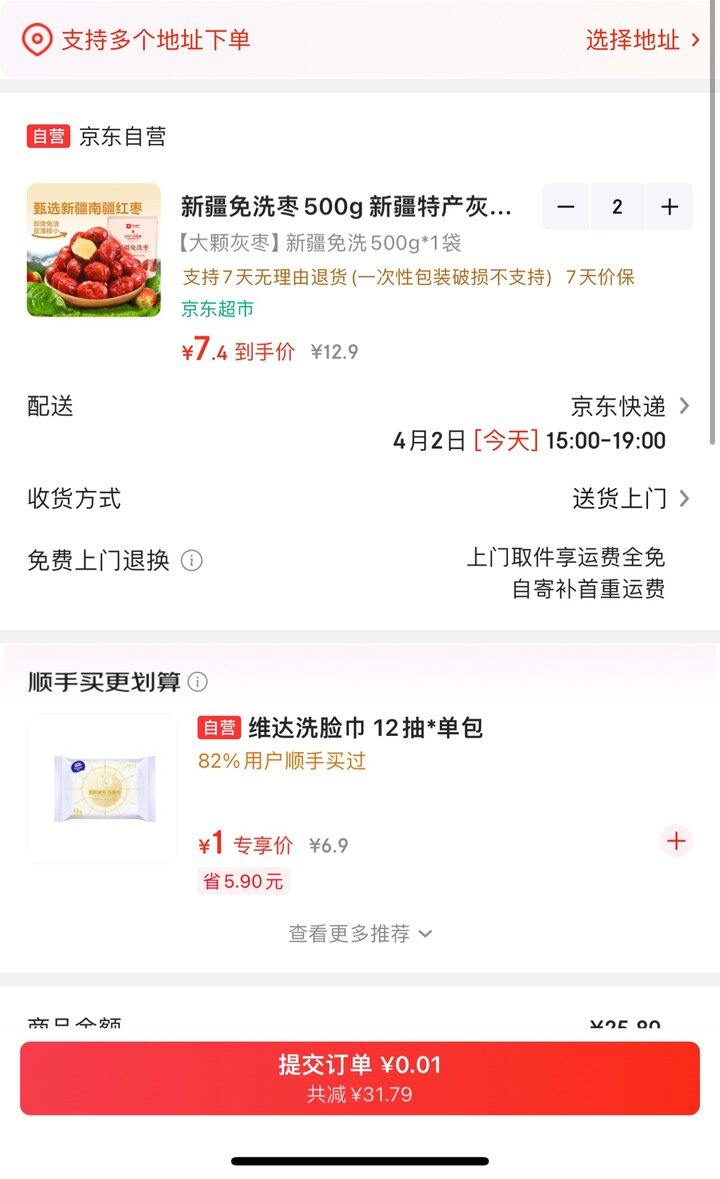Submit order with 提交订单 button

pyautogui.click(x=360, y=1078)
